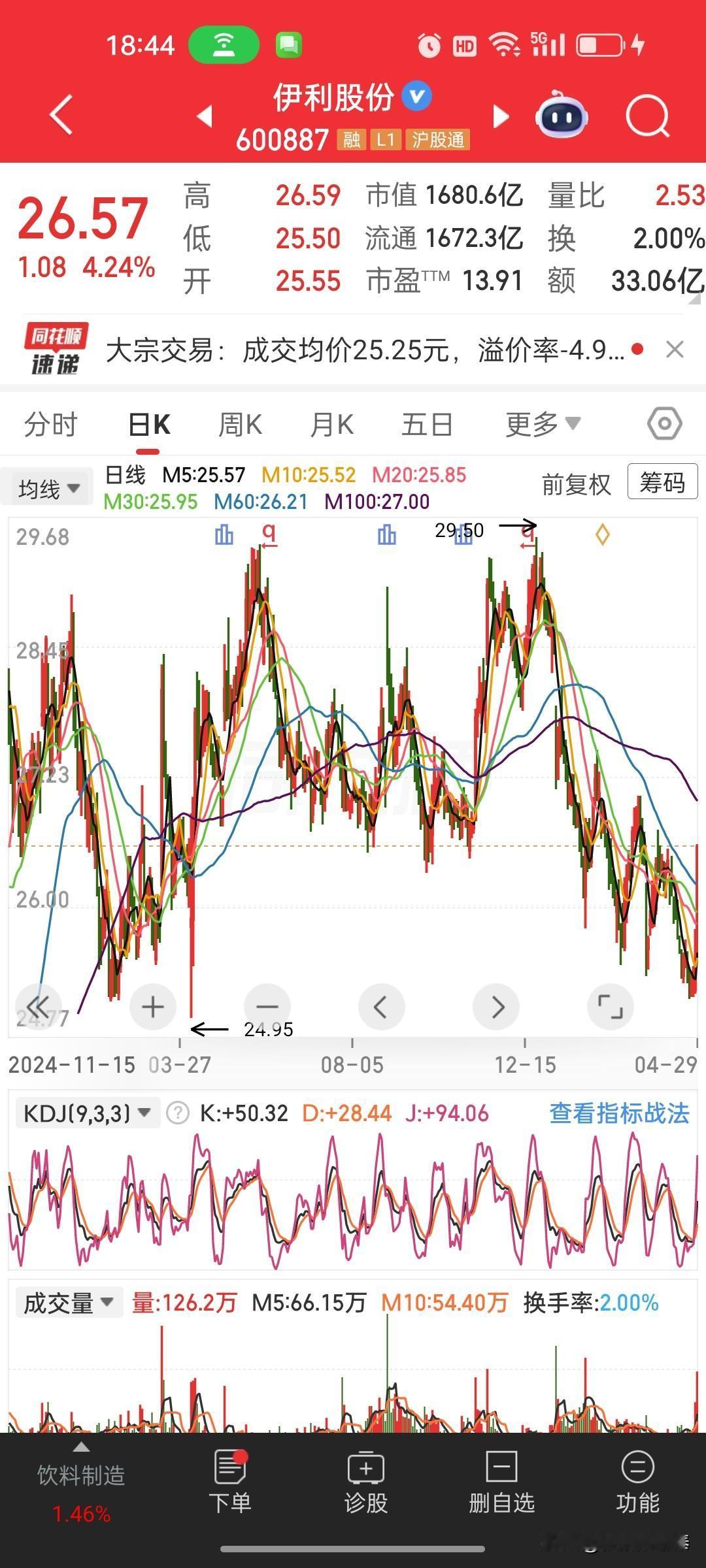The width and height of the screenshot is (706, 1568).
Task: Enter fullscreen chart view
Action: point(610,1007)
